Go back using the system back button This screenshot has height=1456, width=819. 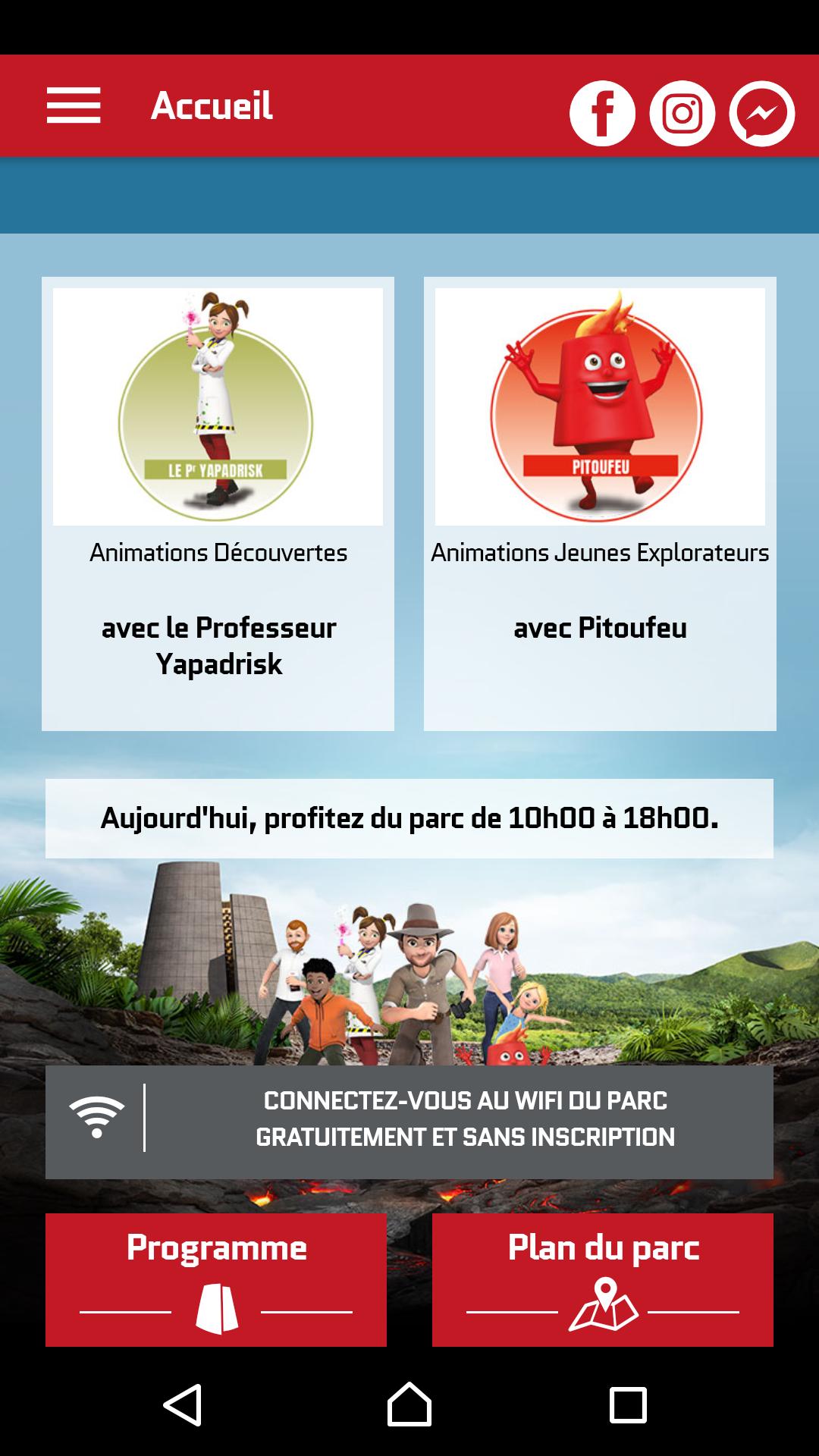[183, 1404]
